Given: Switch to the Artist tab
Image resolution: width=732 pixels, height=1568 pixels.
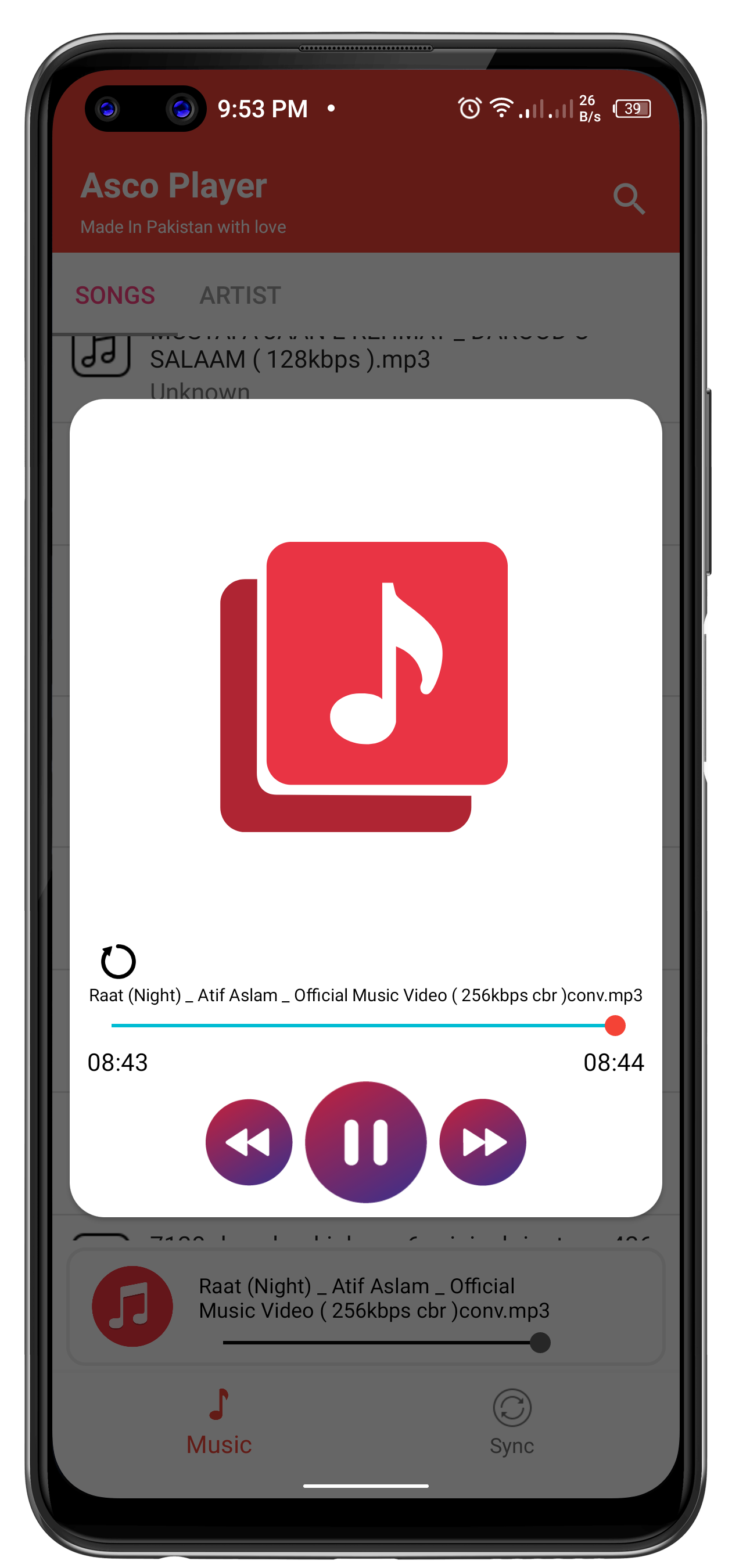Looking at the screenshot, I should [240, 296].
